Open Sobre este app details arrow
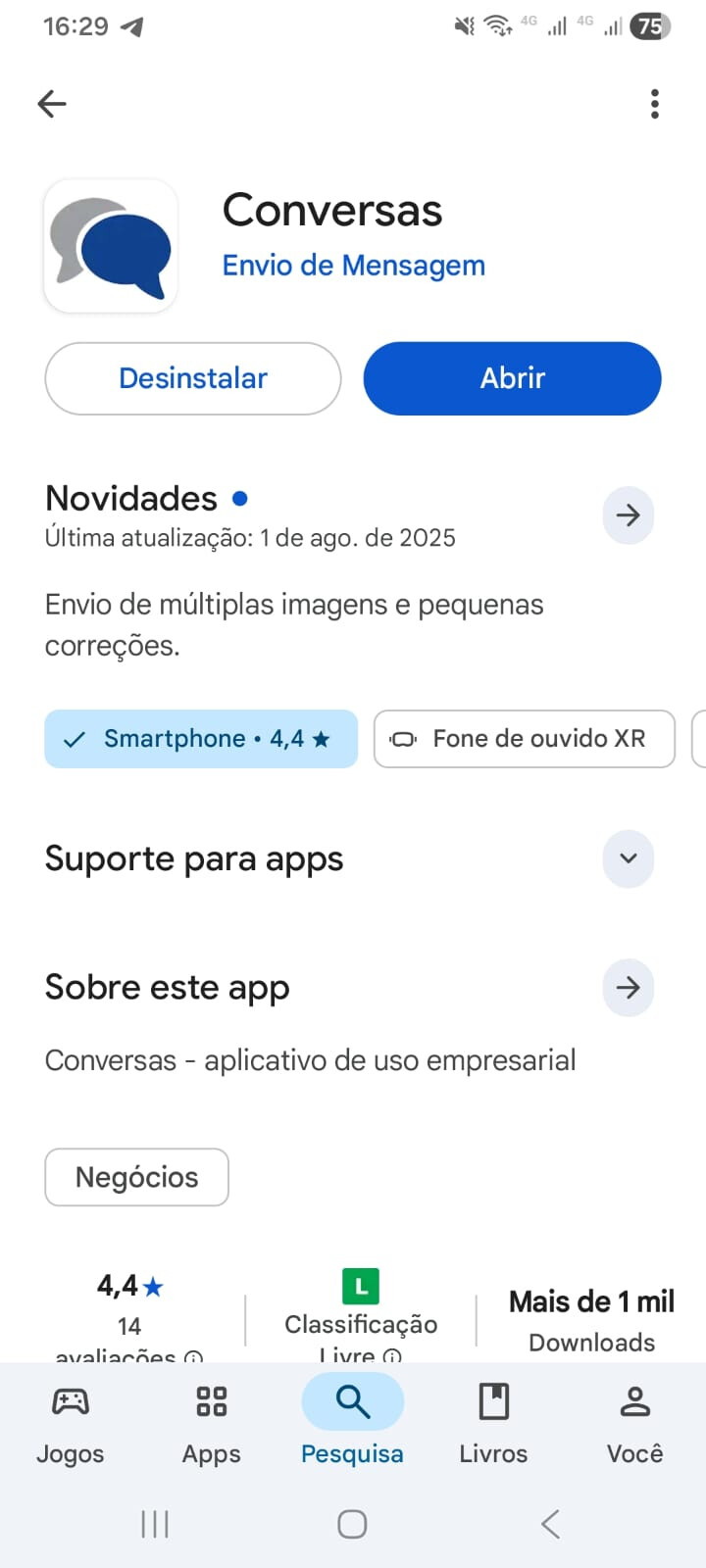The width and height of the screenshot is (706, 1568). (x=628, y=987)
